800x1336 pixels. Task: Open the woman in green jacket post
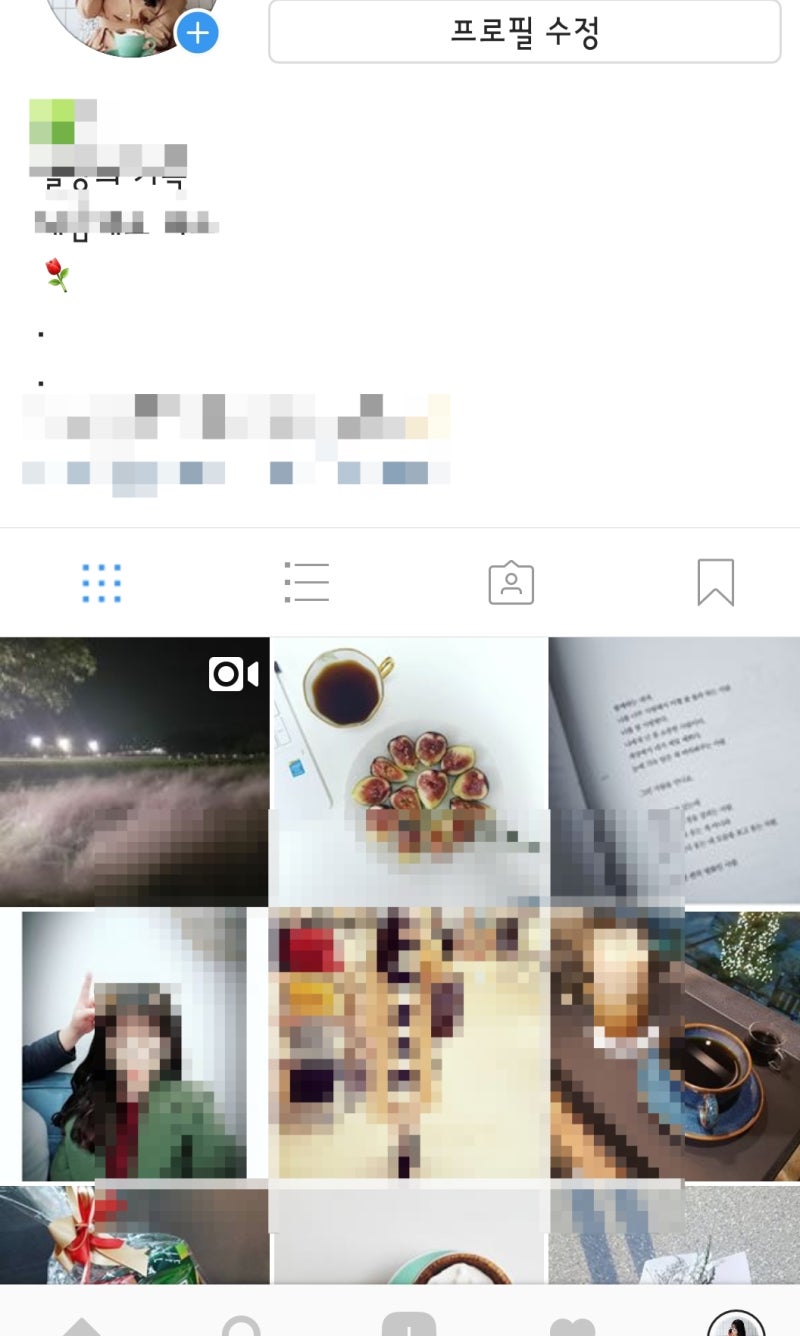click(x=134, y=1045)
